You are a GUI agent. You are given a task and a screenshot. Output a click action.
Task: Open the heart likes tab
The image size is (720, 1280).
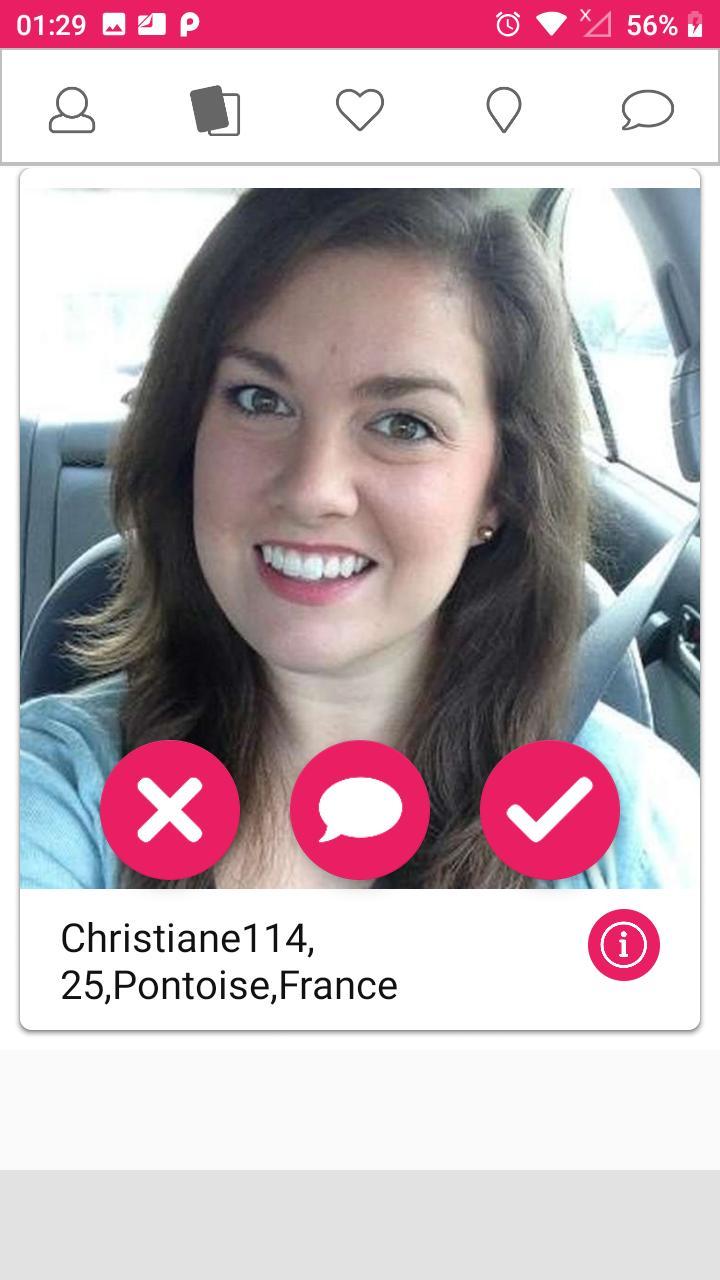coord(360,109)
